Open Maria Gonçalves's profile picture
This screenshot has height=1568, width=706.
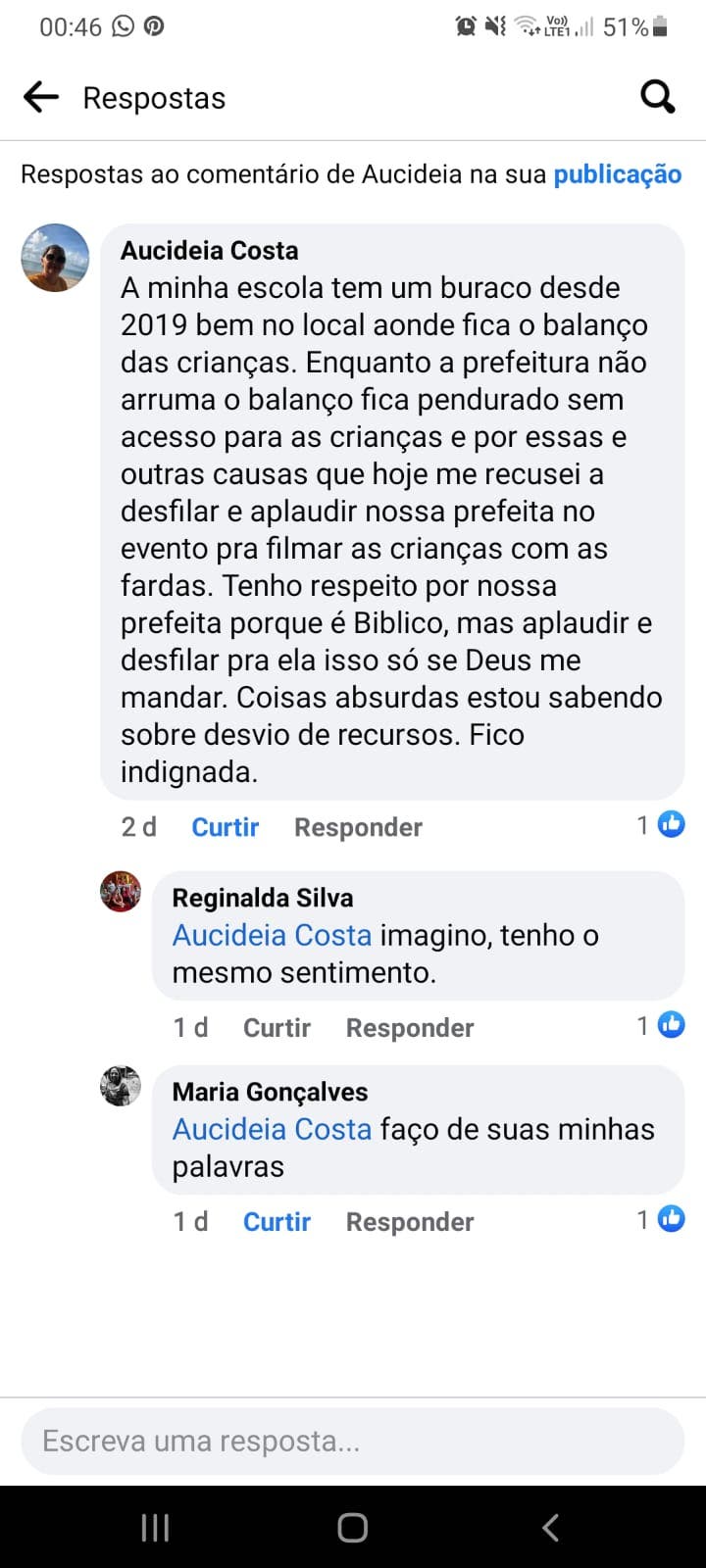(x=121, y=1086)
